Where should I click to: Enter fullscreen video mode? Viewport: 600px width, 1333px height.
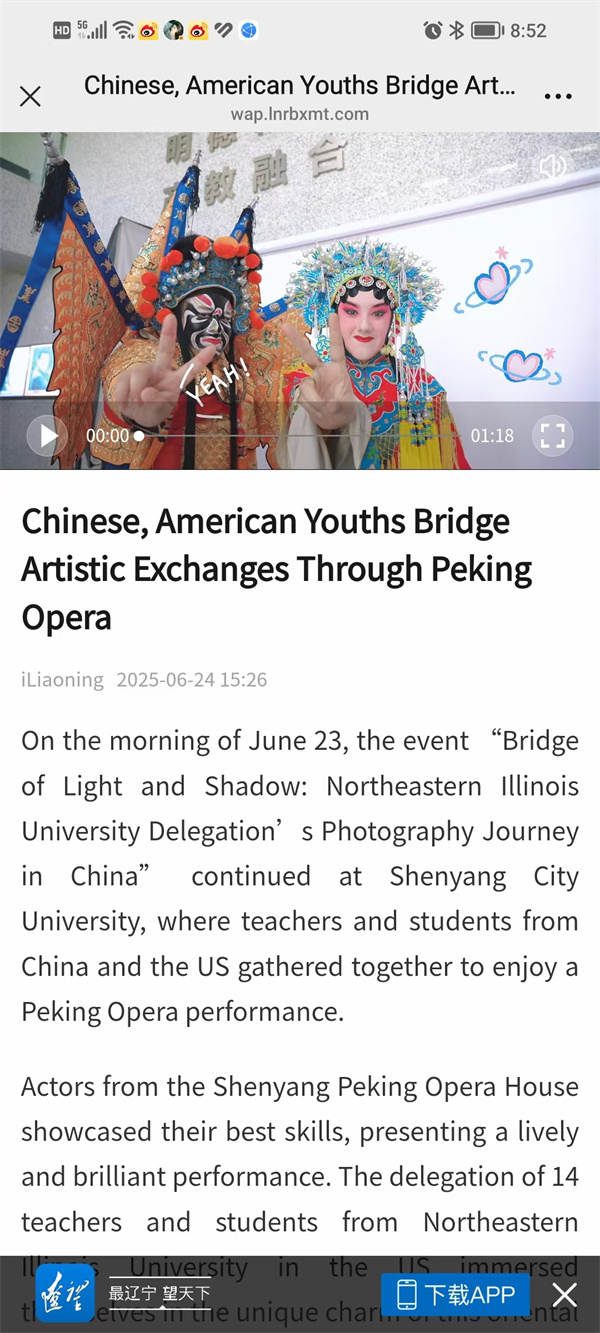553,436
